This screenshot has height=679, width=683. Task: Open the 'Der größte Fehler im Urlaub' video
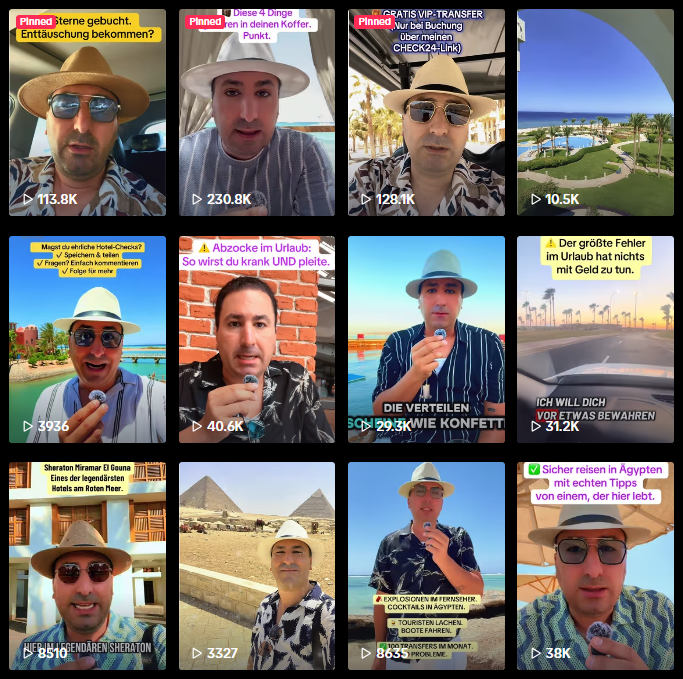click(x=595, y=340)
